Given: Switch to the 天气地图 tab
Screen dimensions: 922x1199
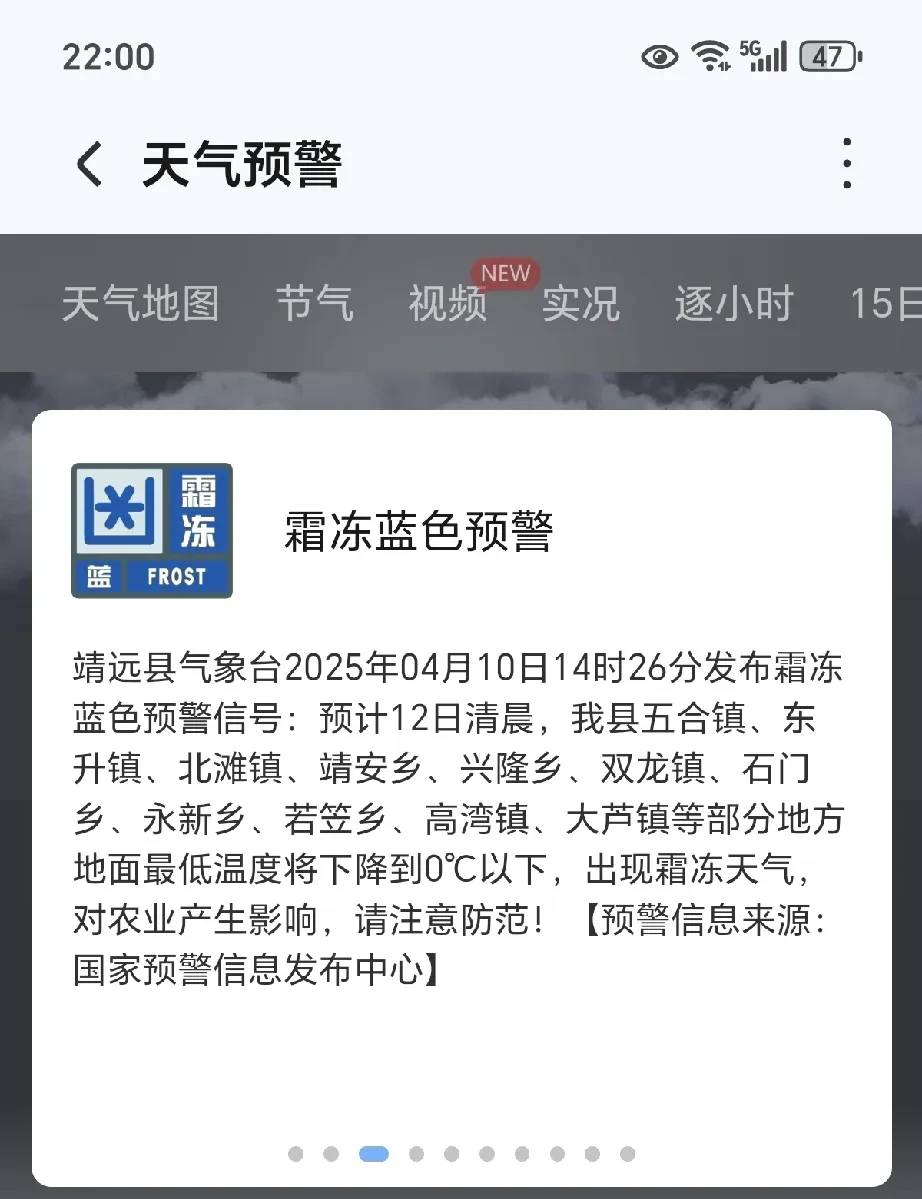Looking at the screenshot, I should pyautogui.click(x=140, y=303).
